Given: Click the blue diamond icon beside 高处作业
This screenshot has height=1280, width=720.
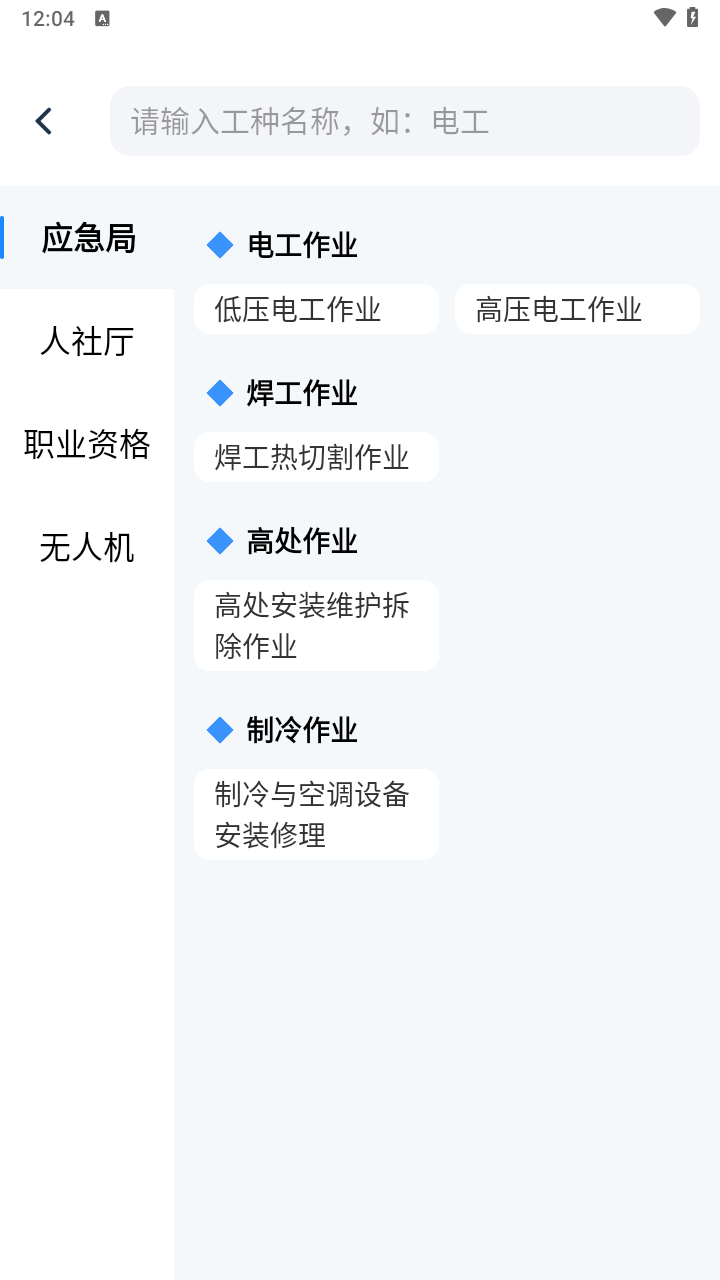Looking at the screenshot, I should 220,541.
